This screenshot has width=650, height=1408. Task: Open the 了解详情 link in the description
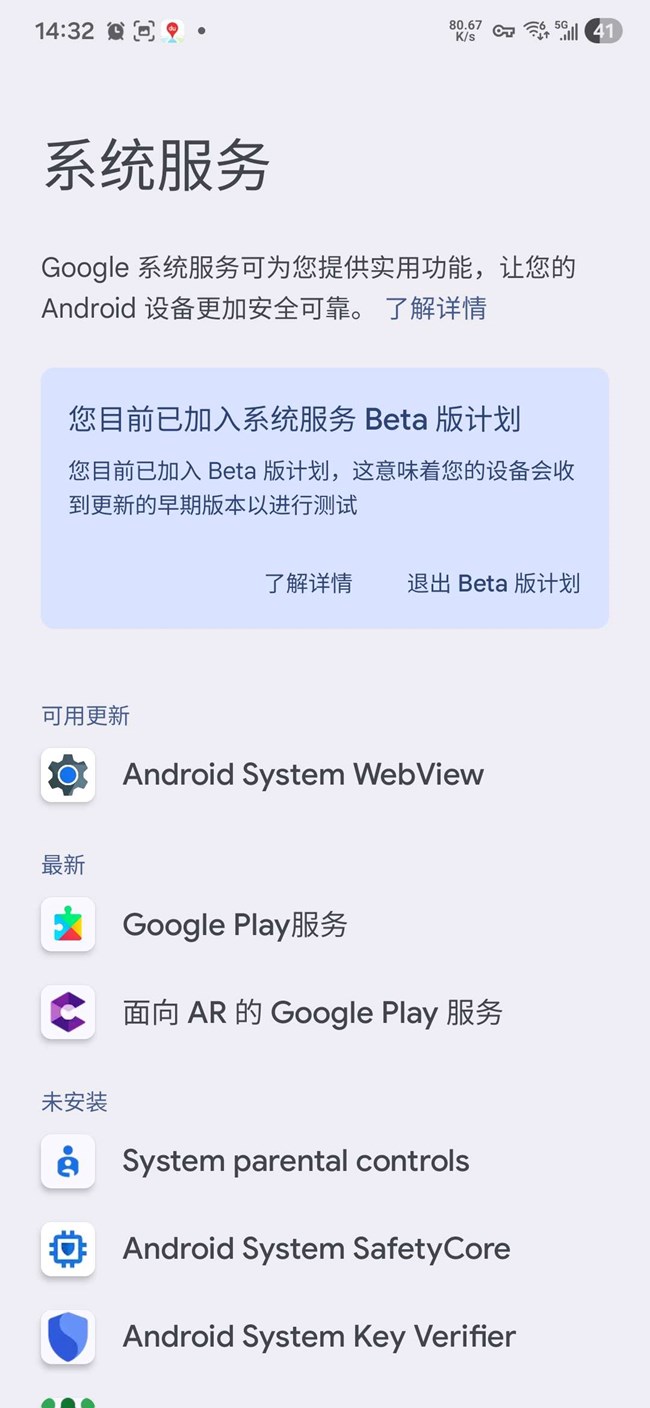pyautogui.click(x=436, y=308)
